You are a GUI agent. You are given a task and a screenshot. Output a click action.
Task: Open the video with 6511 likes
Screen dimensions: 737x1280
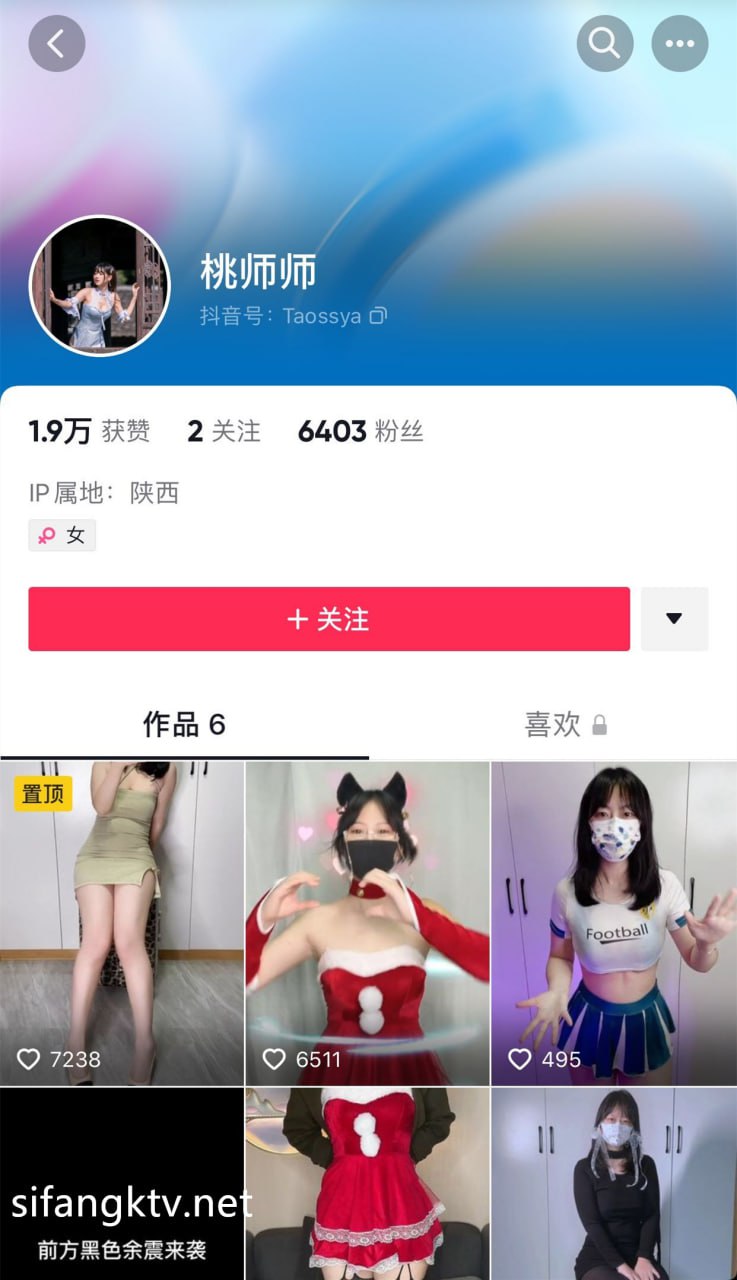tap(367, 924)
